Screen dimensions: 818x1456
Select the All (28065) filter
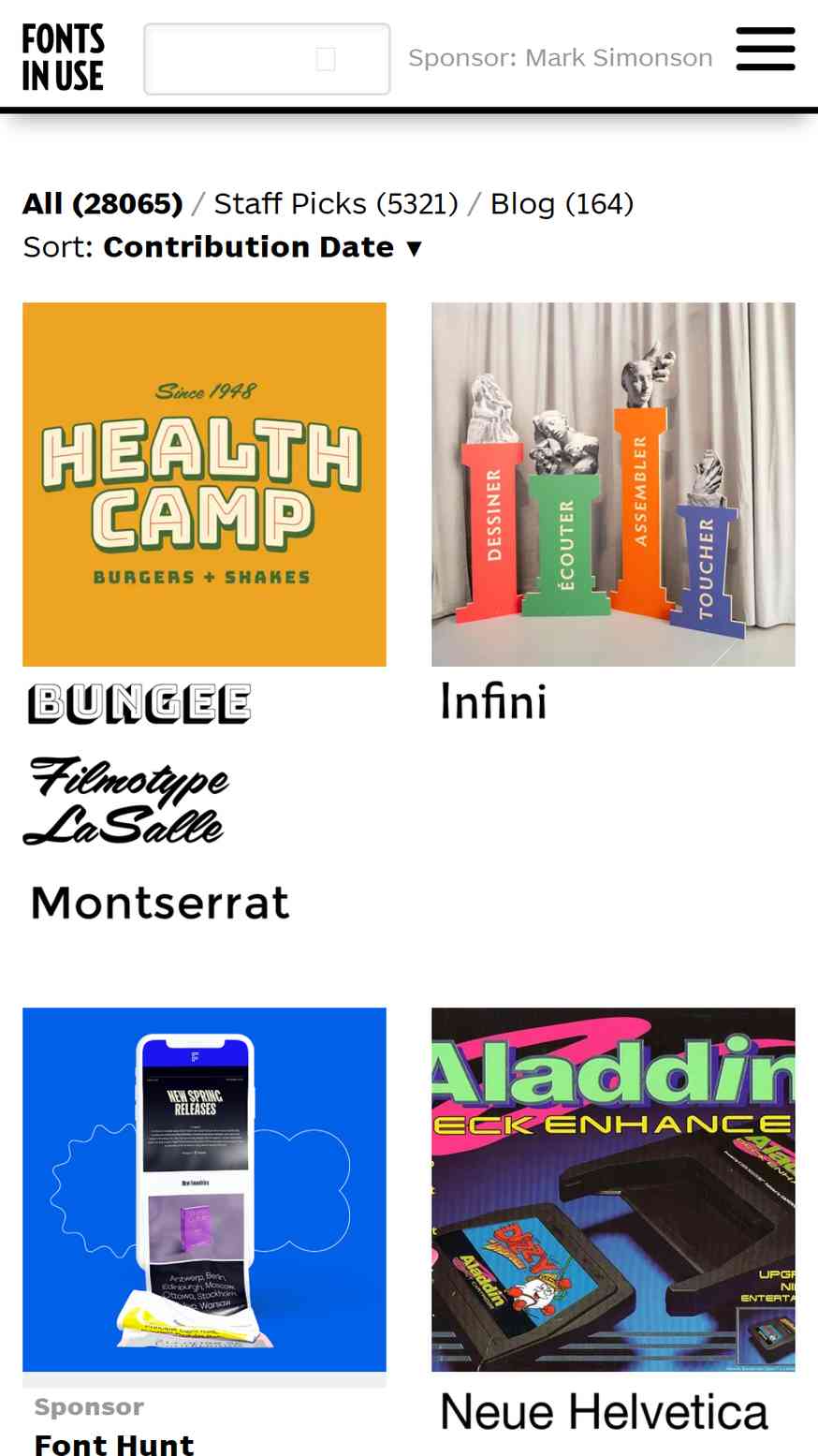pyautogui.click(x=103, y=203)
